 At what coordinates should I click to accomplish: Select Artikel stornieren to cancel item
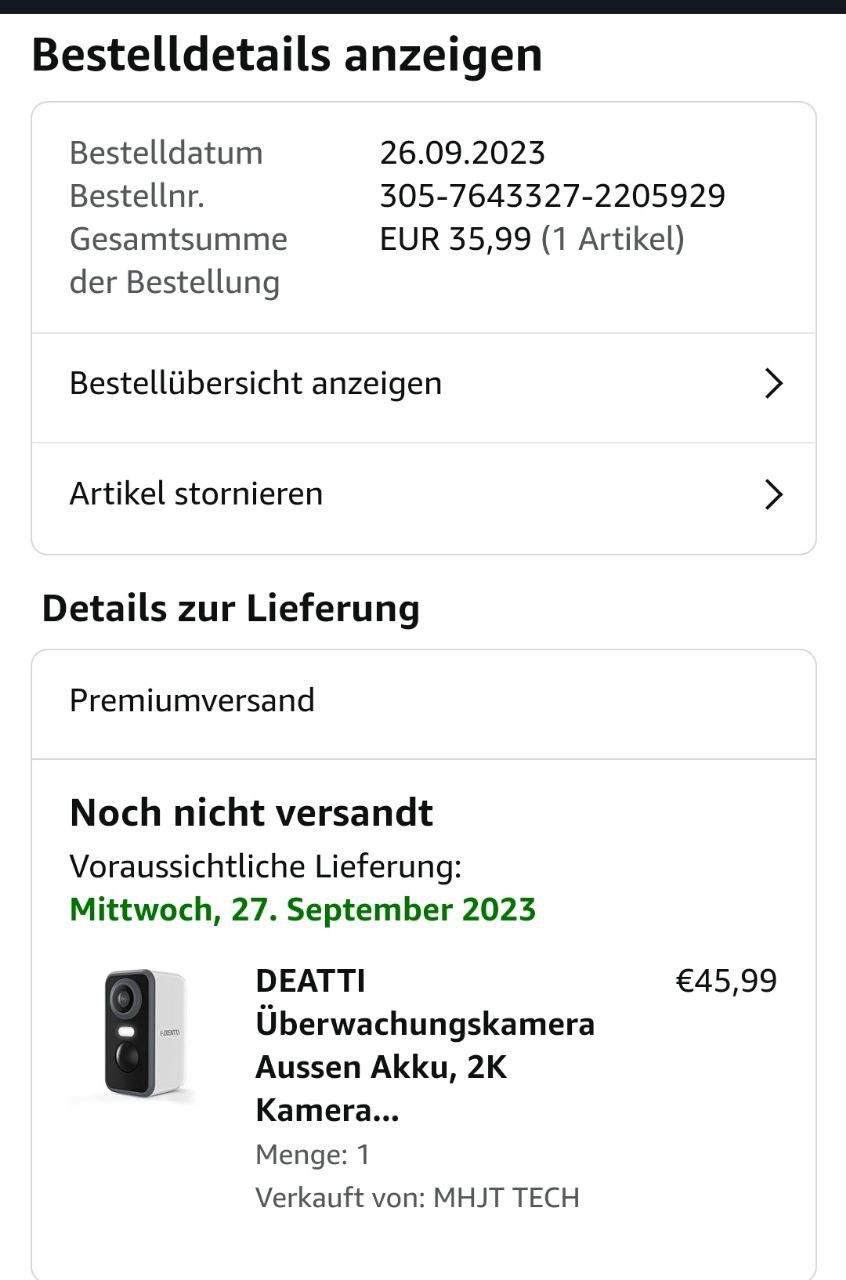[x=423, y=494]
